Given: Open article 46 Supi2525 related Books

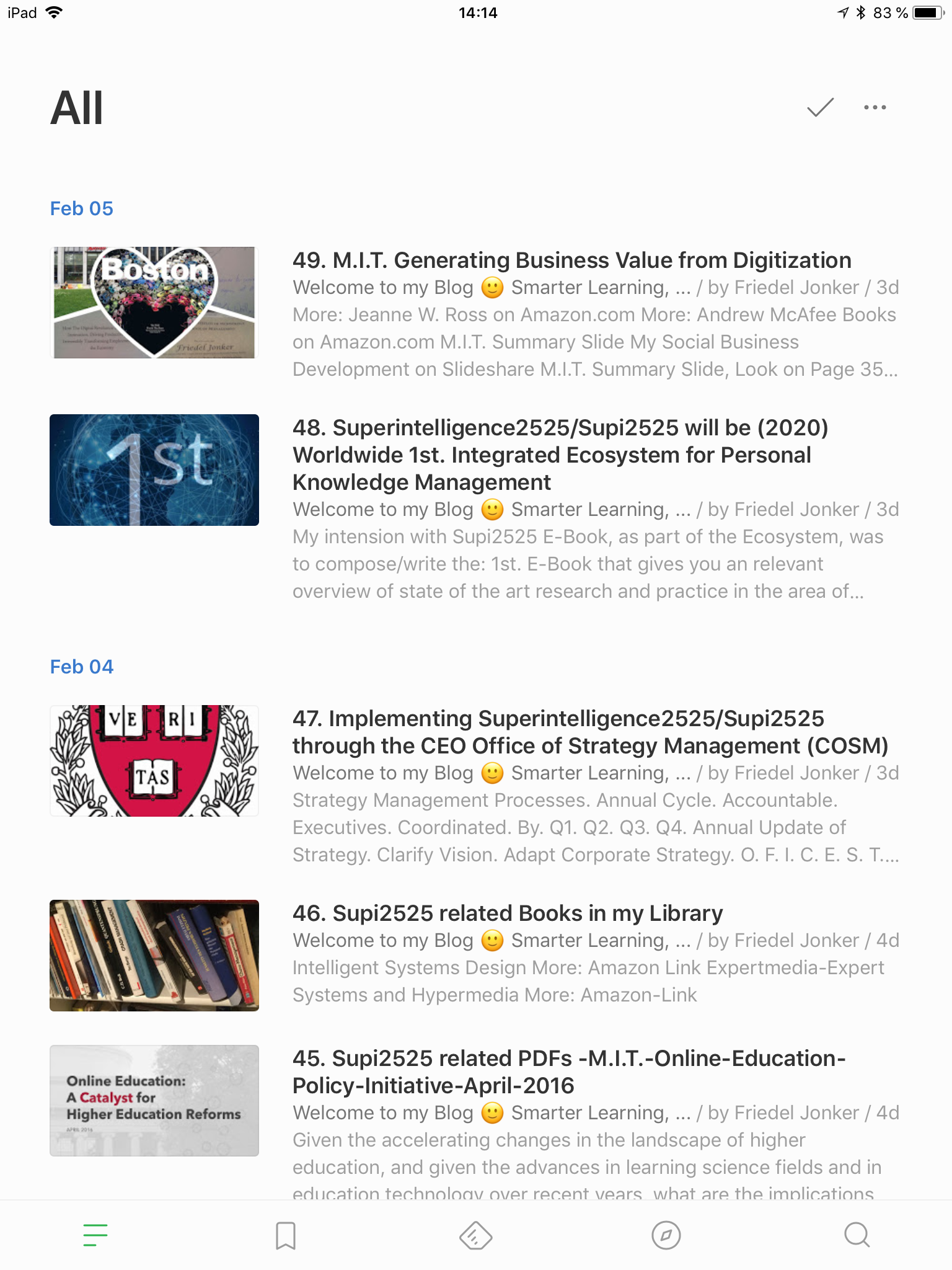Looking at the screenshot, I should point(507,913).
